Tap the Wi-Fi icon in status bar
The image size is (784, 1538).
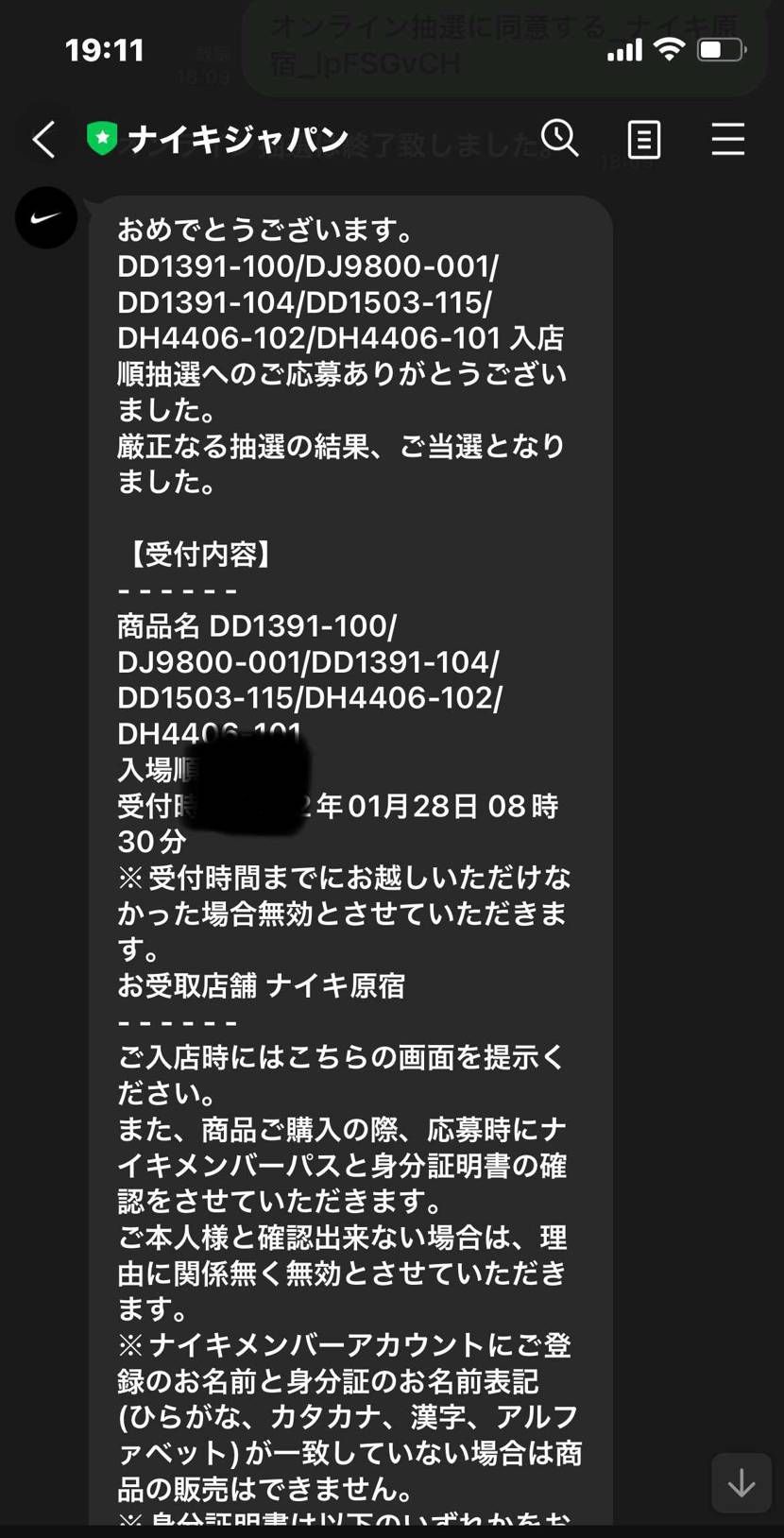tap(670, 51)
